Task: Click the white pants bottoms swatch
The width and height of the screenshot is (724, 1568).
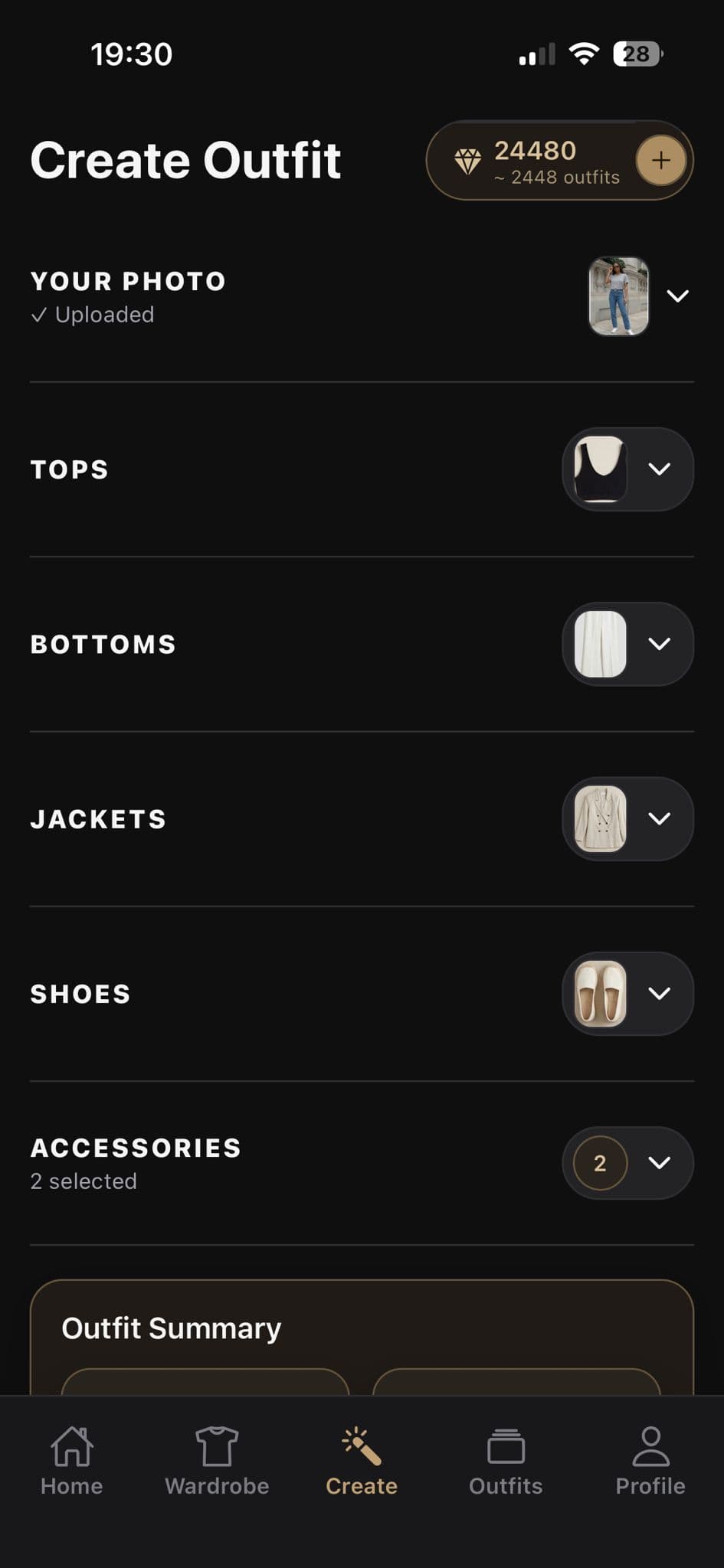Action: [602, 644]
